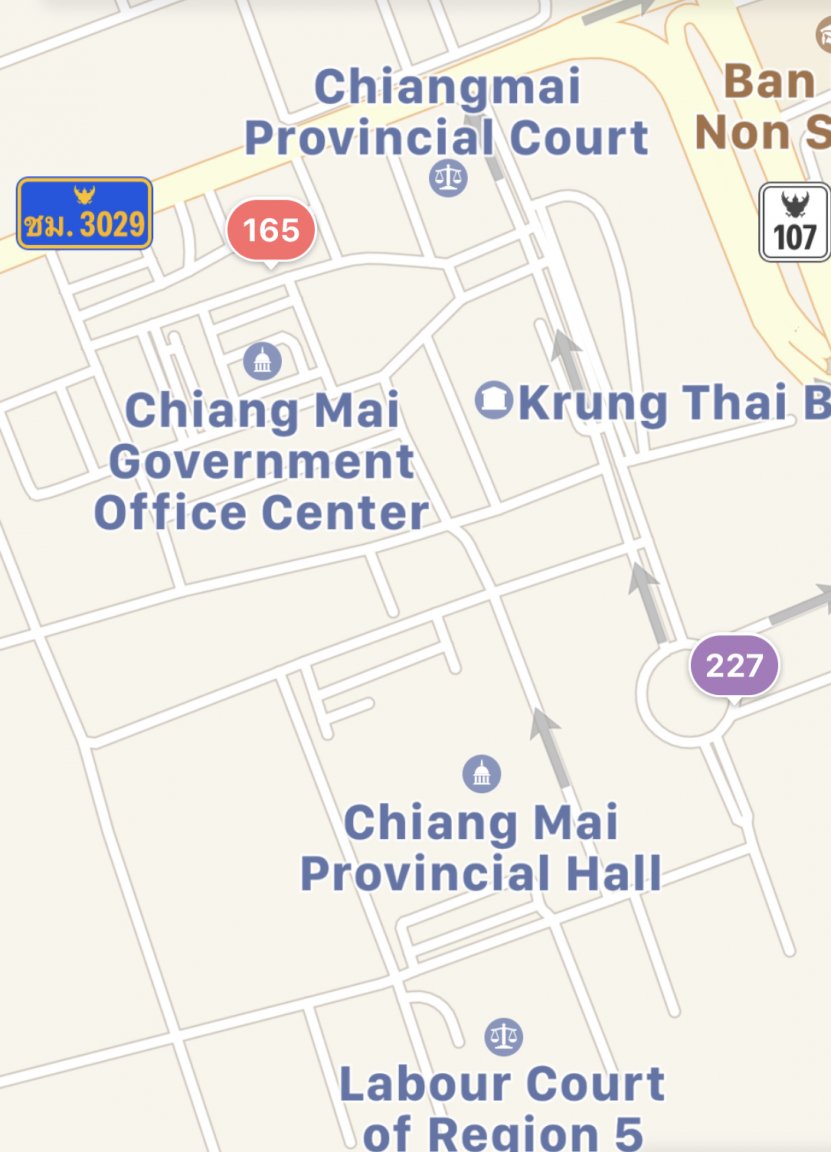This screenshot has height=1152, width=831.
Task: Open the Chiang Mai Provincial Hall marker
Action: pos(481,773)
